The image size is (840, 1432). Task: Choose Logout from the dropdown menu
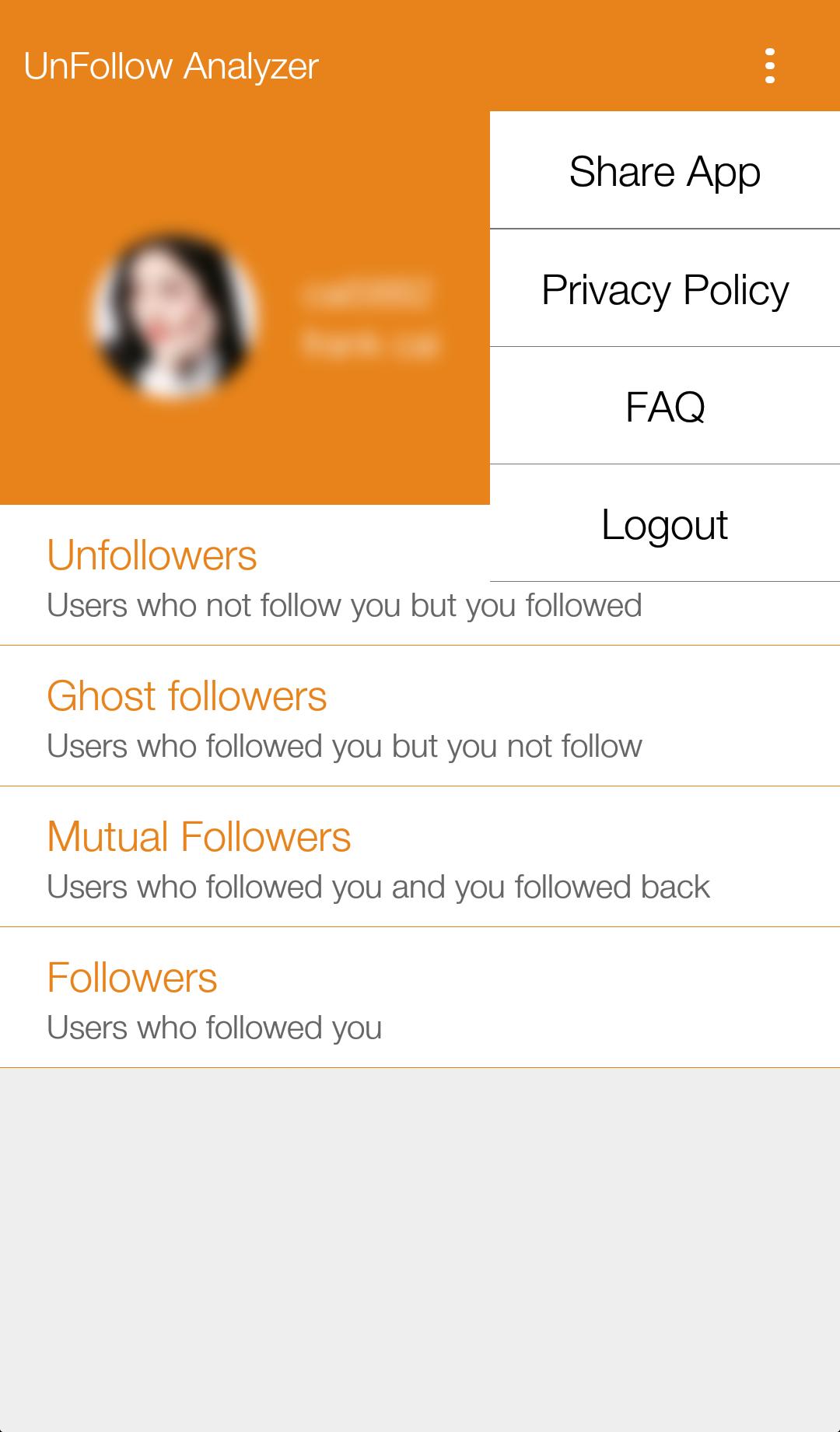coord(665,524)
